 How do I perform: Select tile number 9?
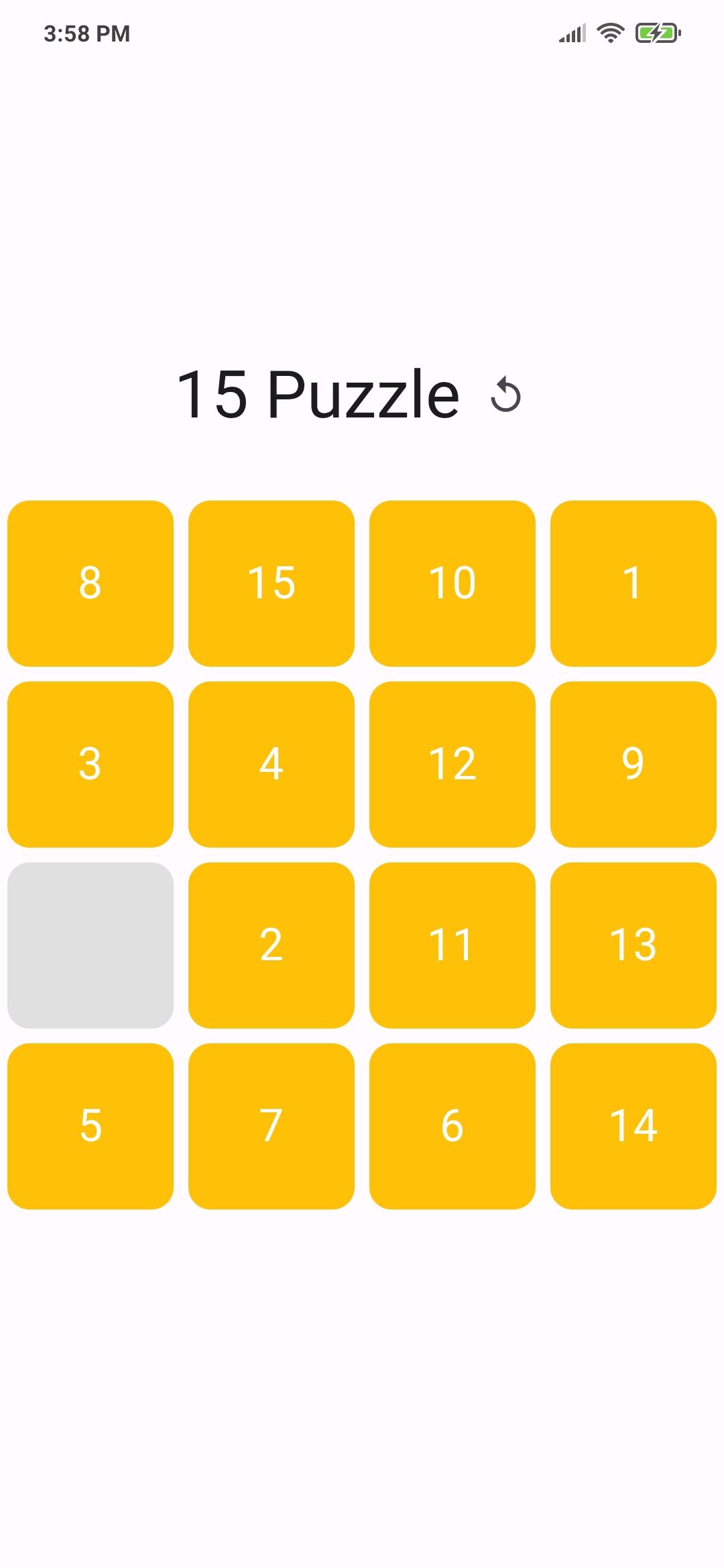(x=633, y=764)
